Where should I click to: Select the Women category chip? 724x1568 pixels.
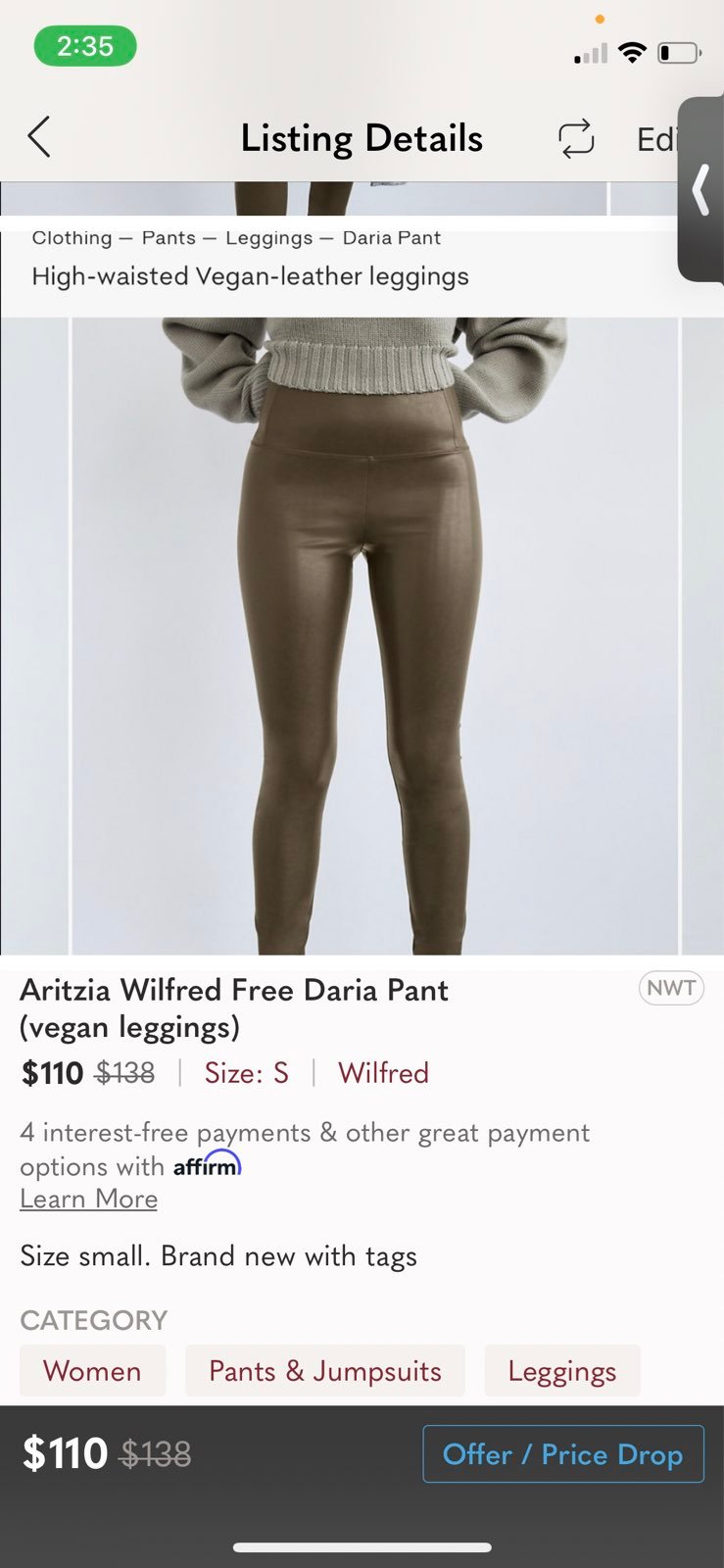click(92, 1370)
